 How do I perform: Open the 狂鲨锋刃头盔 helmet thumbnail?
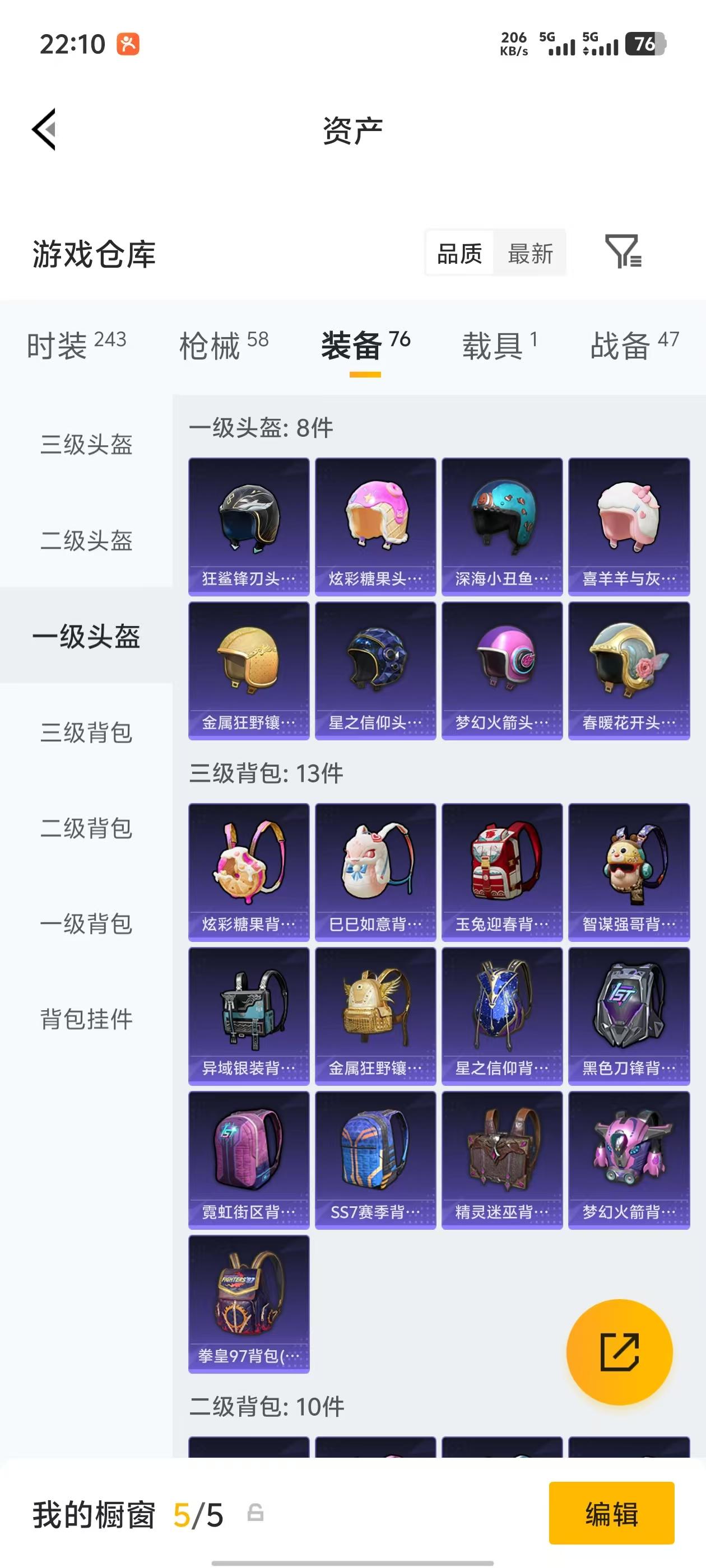click(248, 525)
